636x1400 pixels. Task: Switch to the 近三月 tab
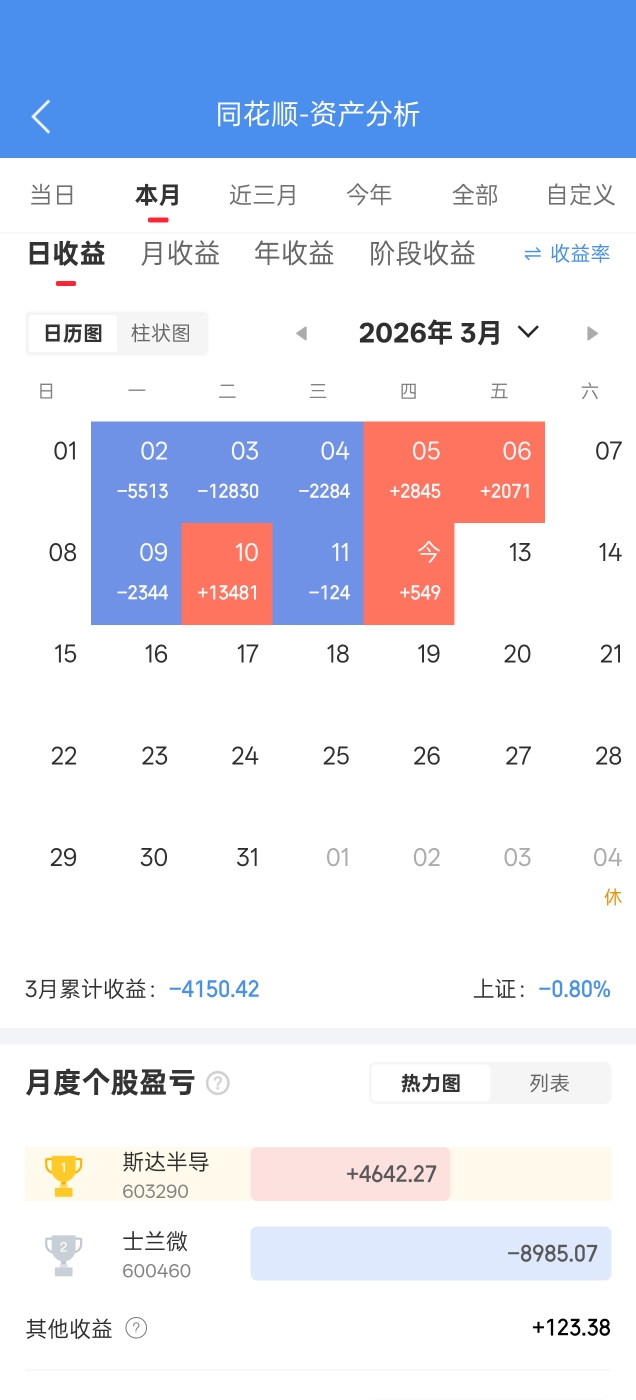(x=263, y=195)
